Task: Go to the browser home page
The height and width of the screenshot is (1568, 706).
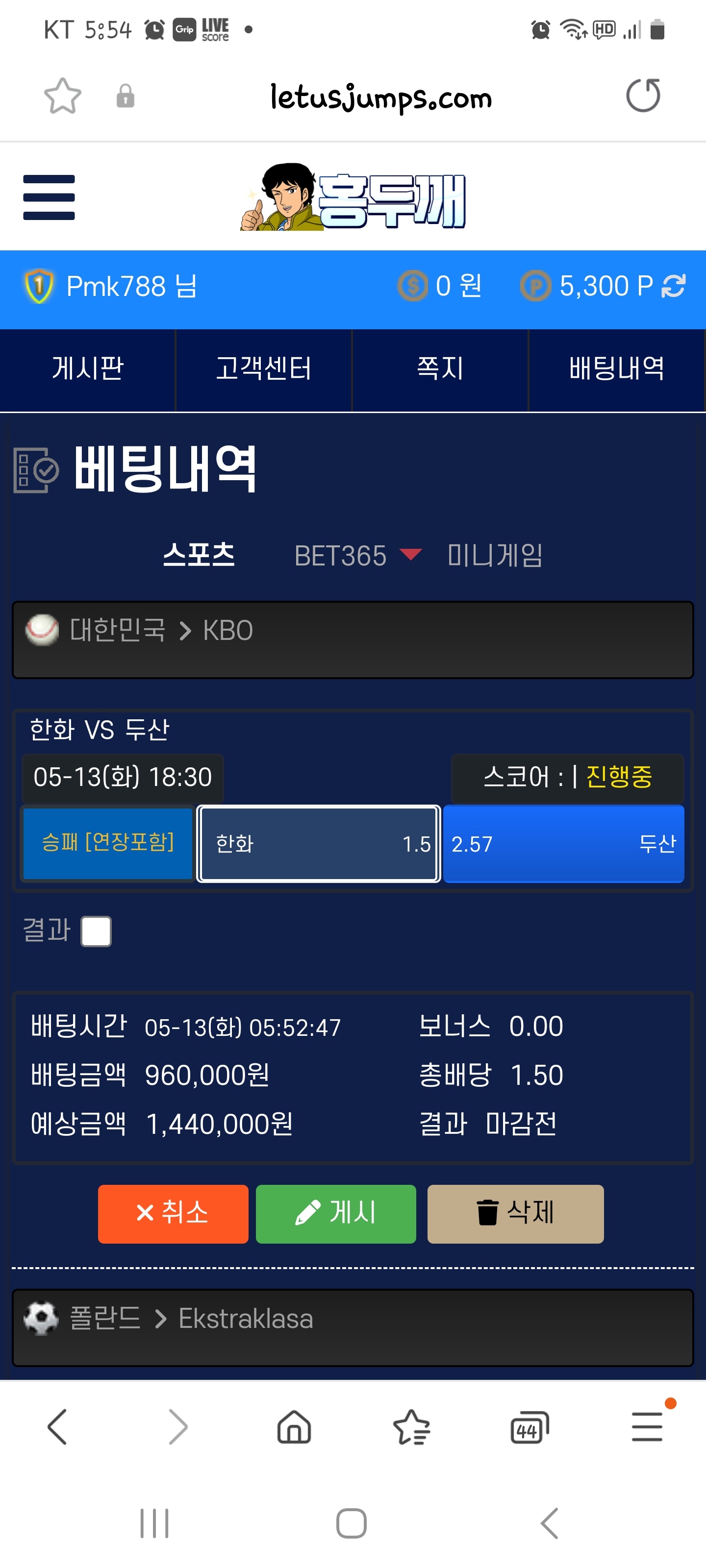Action: click(x=294, y=1427)
